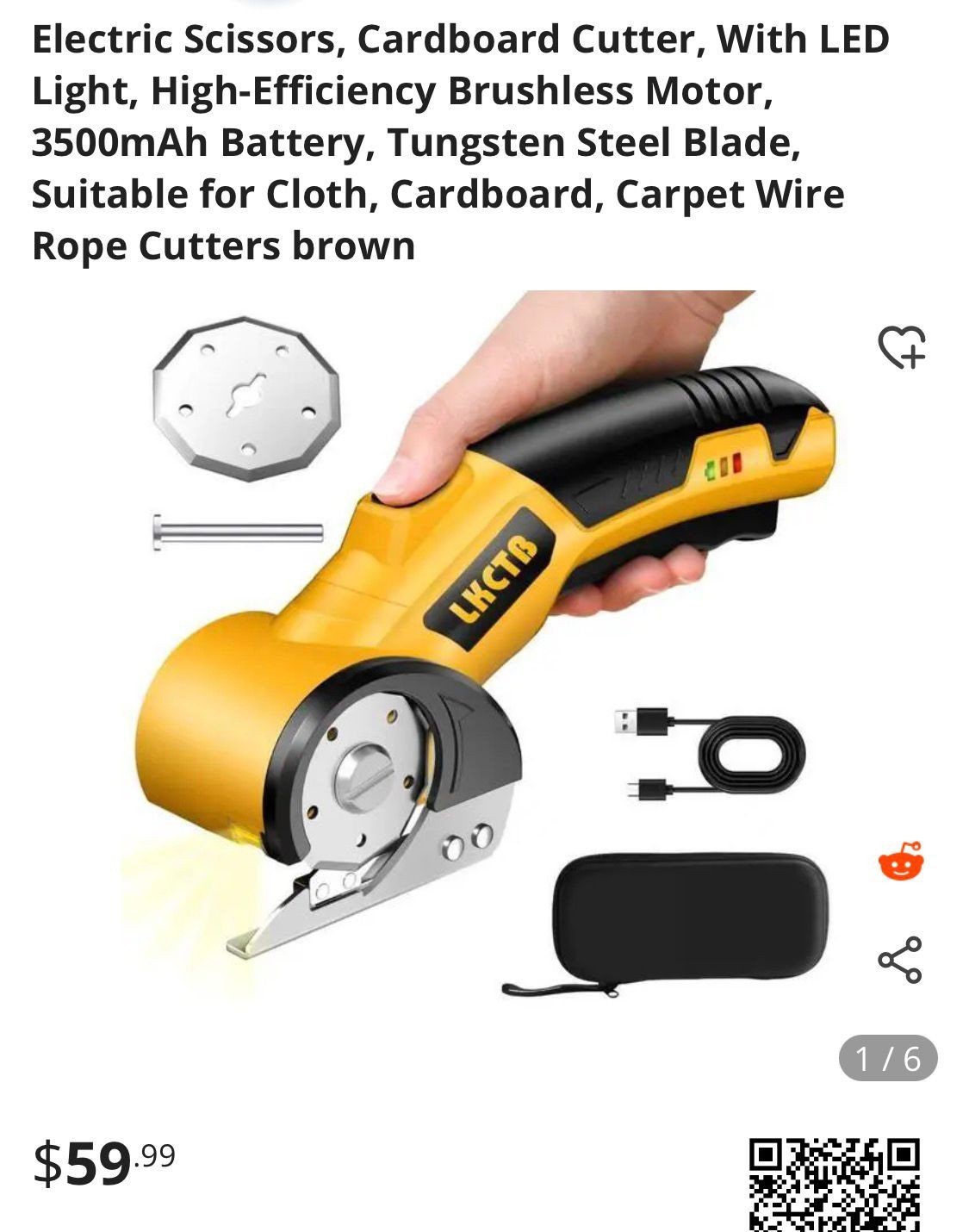Share this product on Reddit
The height and width of the screenshot is (1232, 969).
(x=900, y=862)
